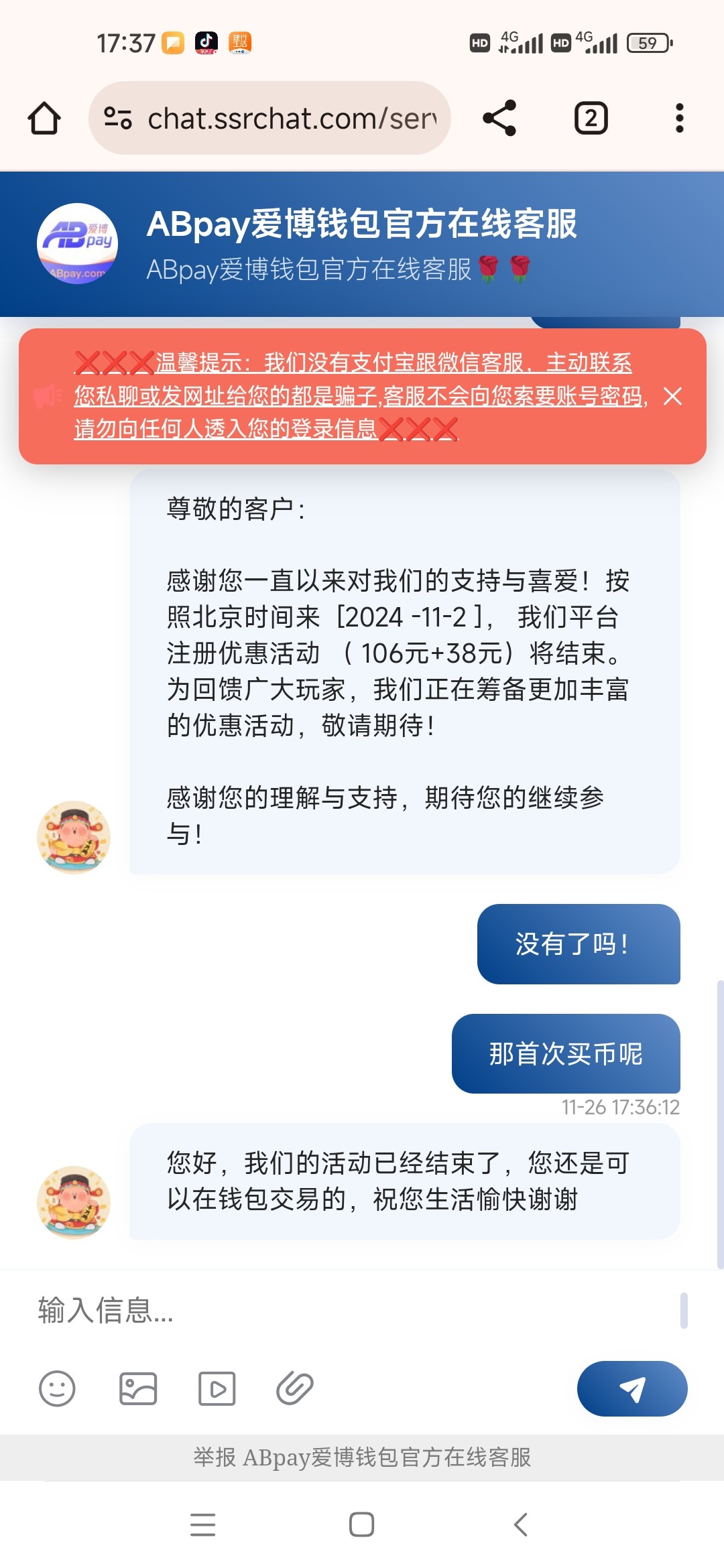Tap the chat.ssrchat.com address bar
This screenshot has width=724, height=1568.
click(x=282, y=119)
